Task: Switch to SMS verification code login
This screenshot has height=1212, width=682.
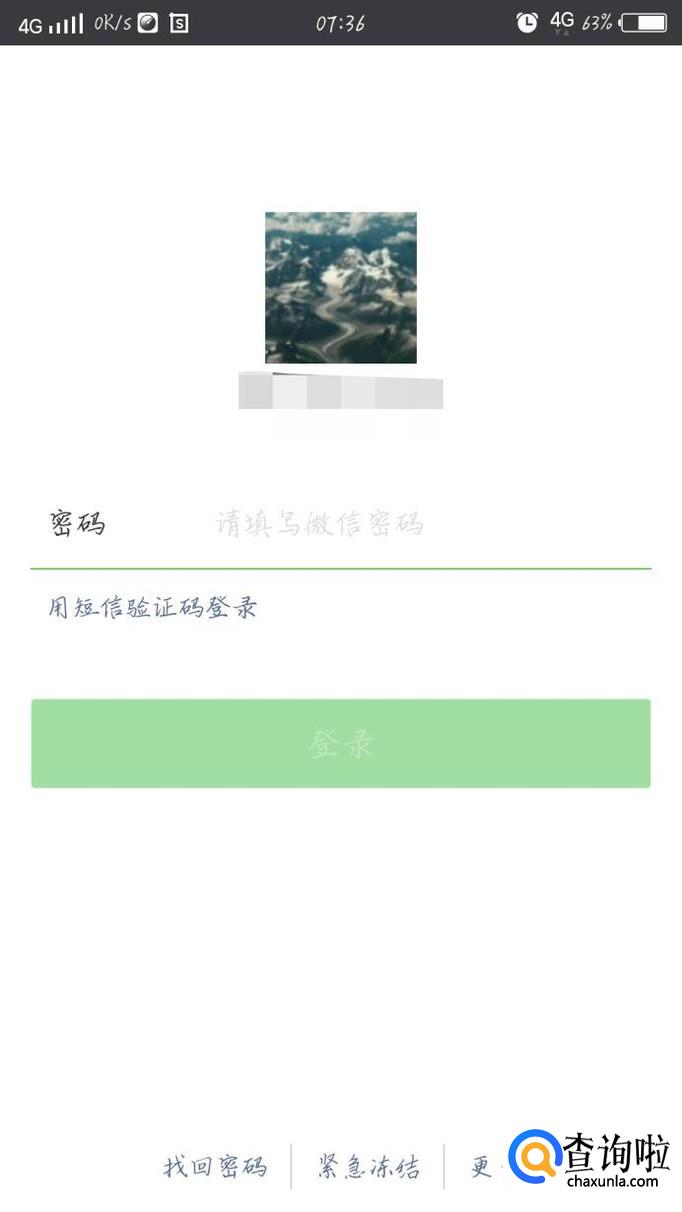Action: pyautogui.click(x=153, y=608)
